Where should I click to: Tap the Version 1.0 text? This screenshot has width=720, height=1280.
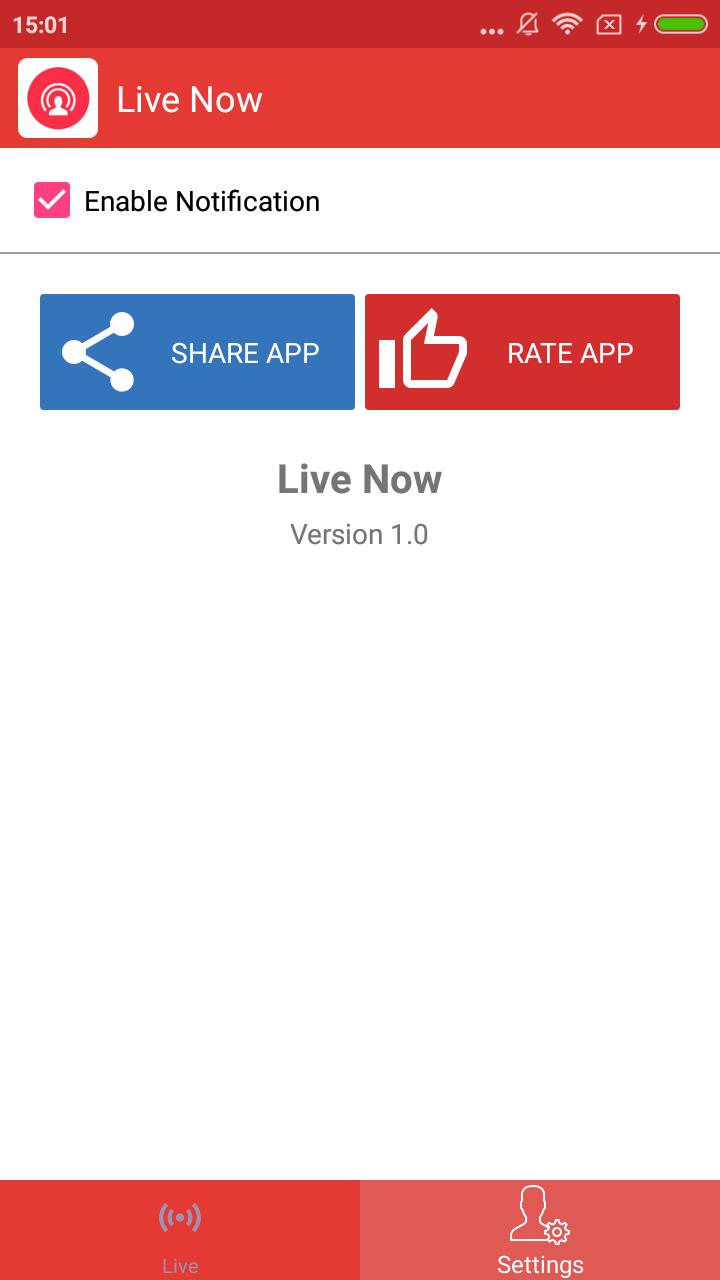pyautogui.click(x=359, y=534)
